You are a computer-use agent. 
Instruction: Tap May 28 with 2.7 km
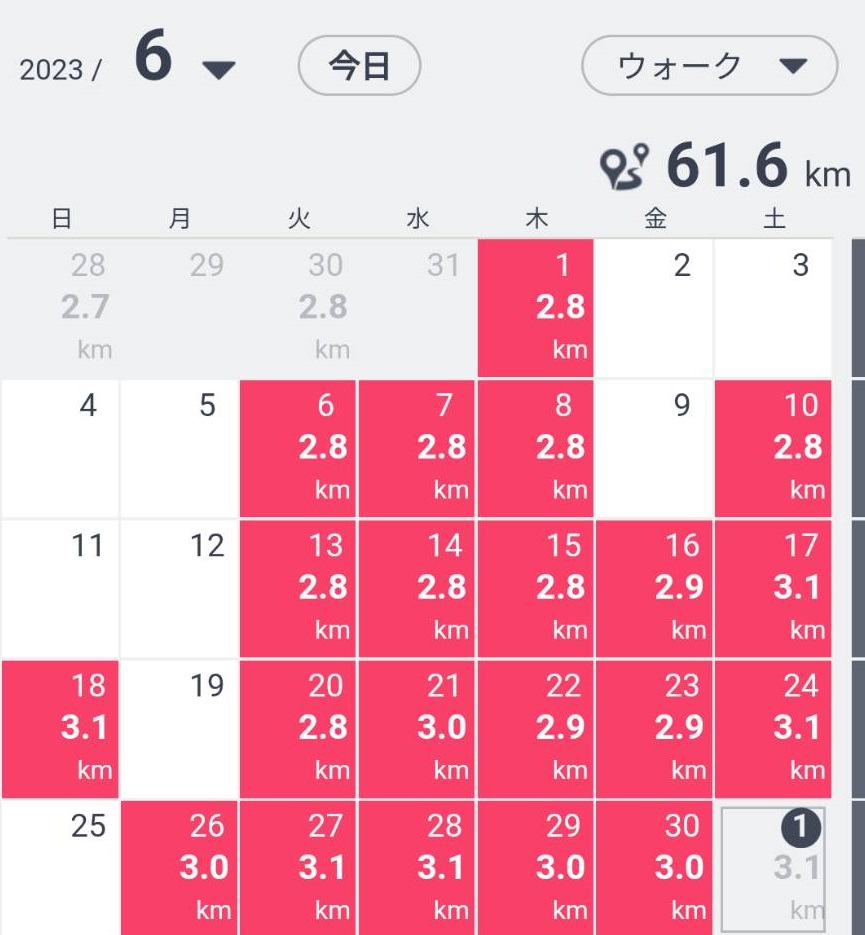(62, 307)
